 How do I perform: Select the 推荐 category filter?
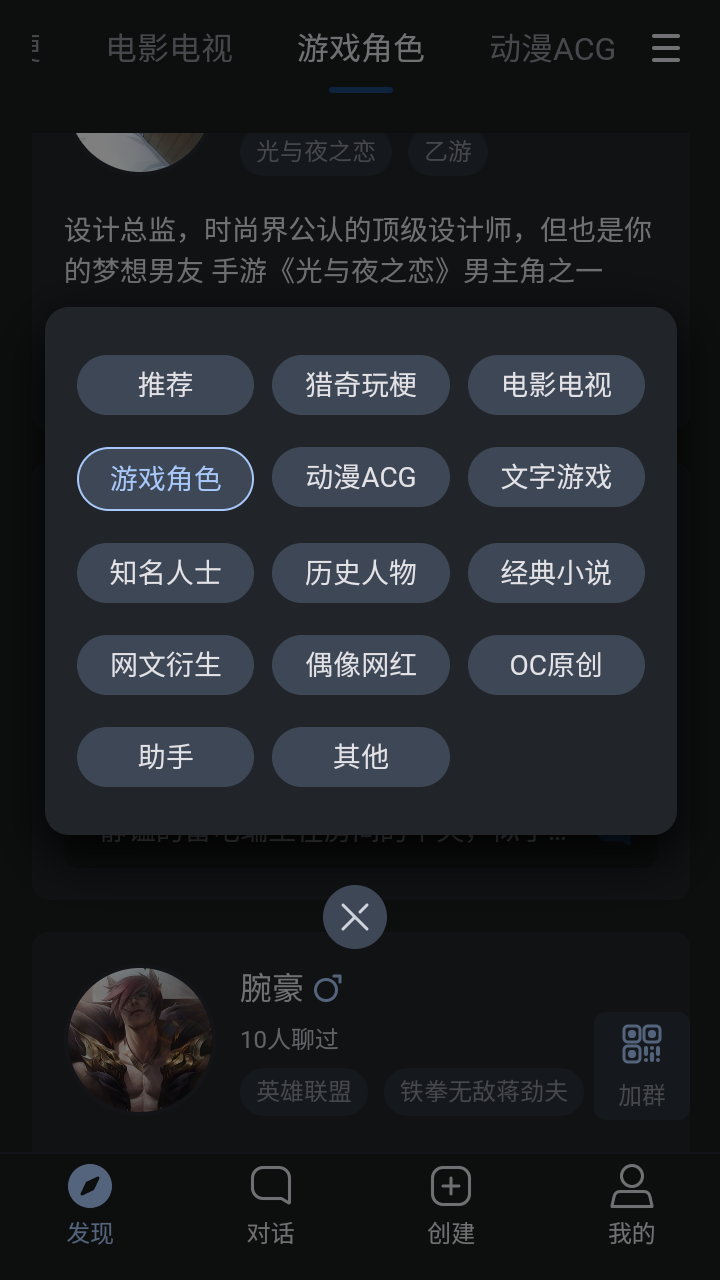(x=164, y=385)
